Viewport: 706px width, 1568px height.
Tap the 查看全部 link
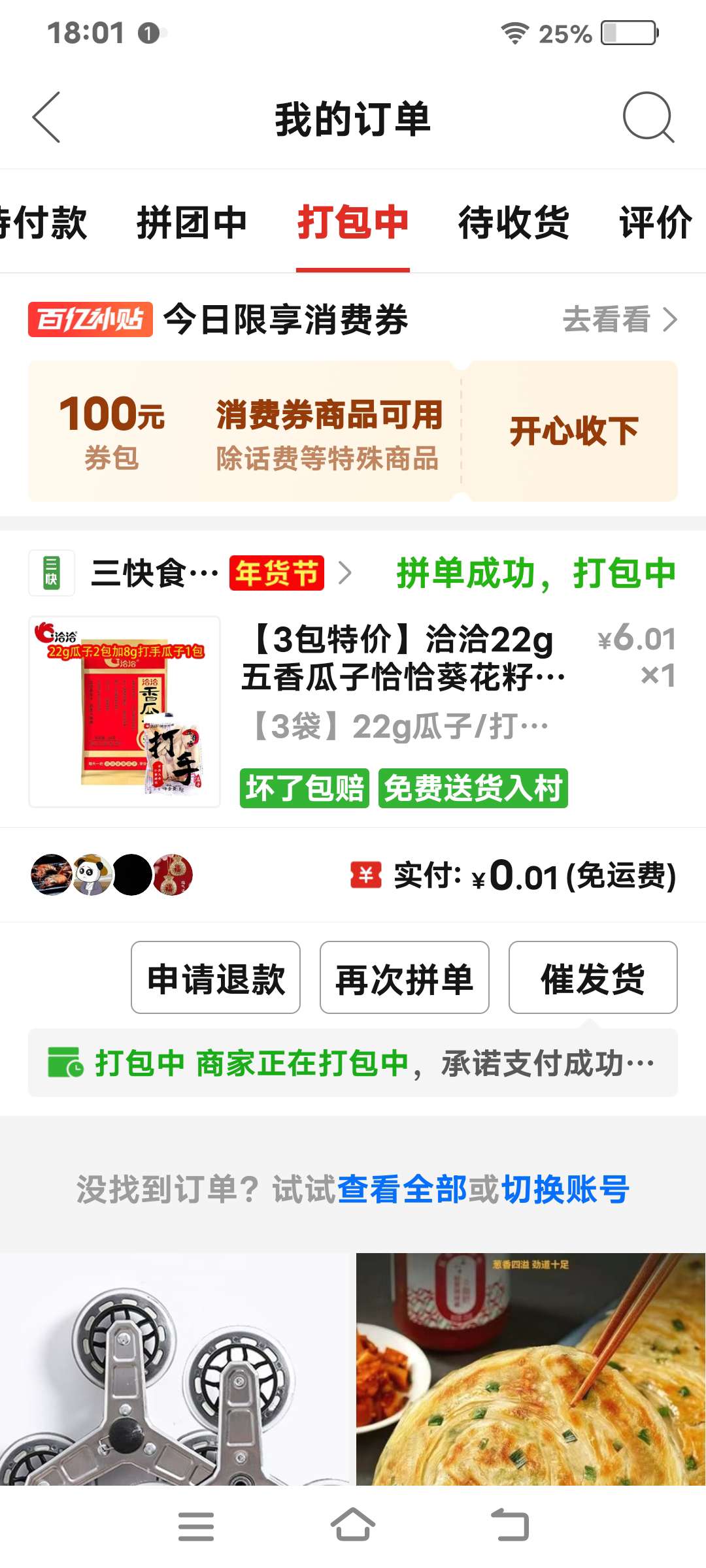click(x=402, y=1189)
